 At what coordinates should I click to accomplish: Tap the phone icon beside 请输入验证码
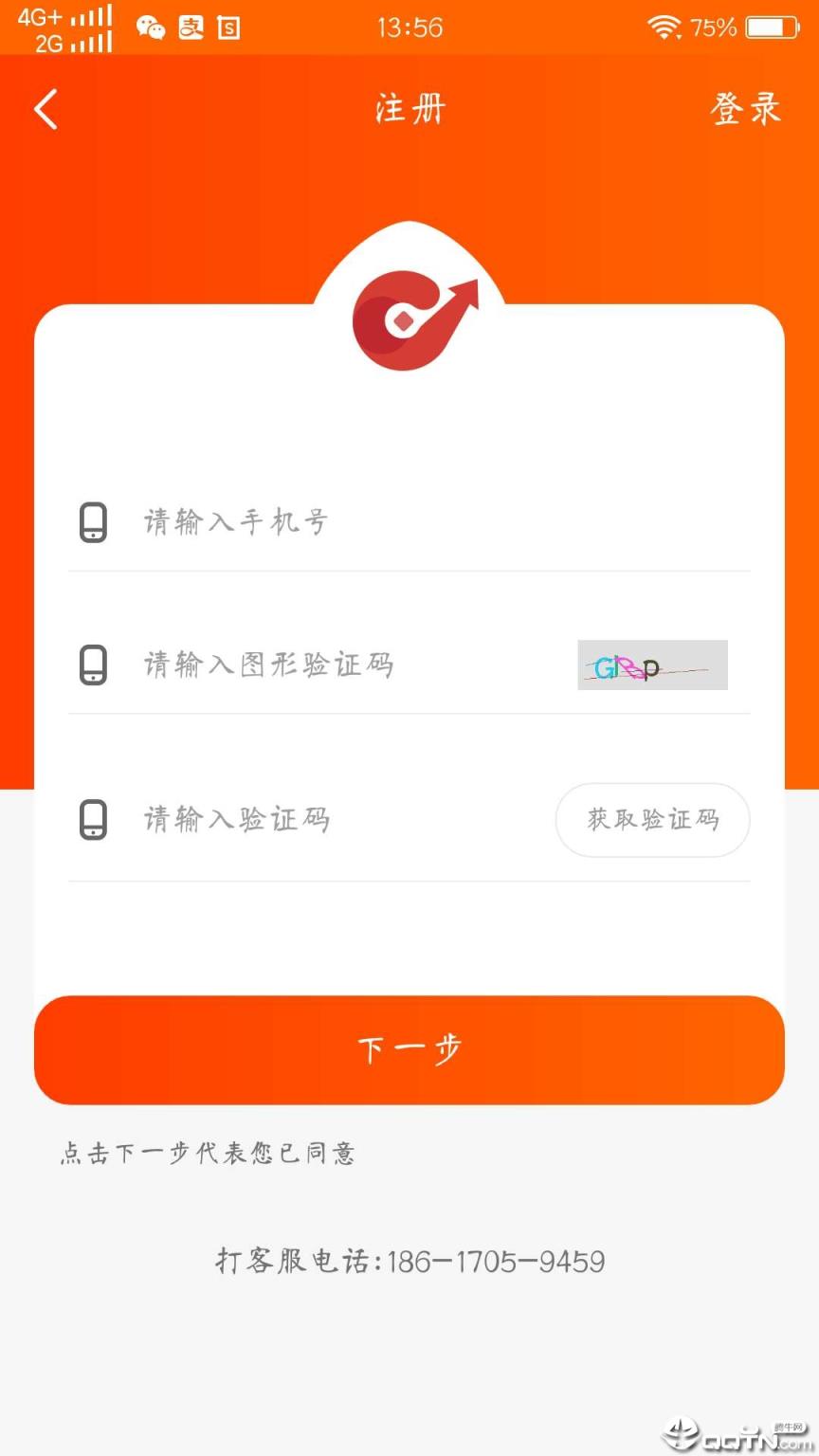coord(93,820)
